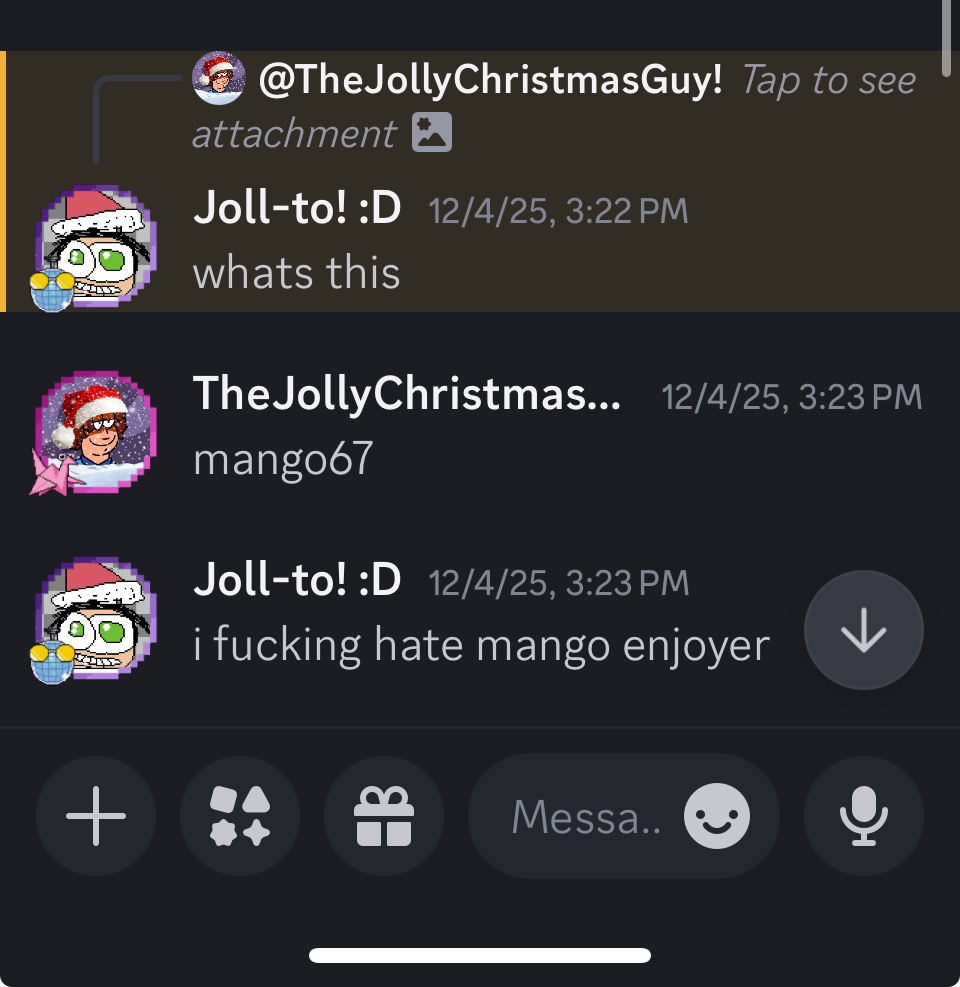Tap the microphone voice message button
This screenshot has height=987, width=960.
click(864, 816)
